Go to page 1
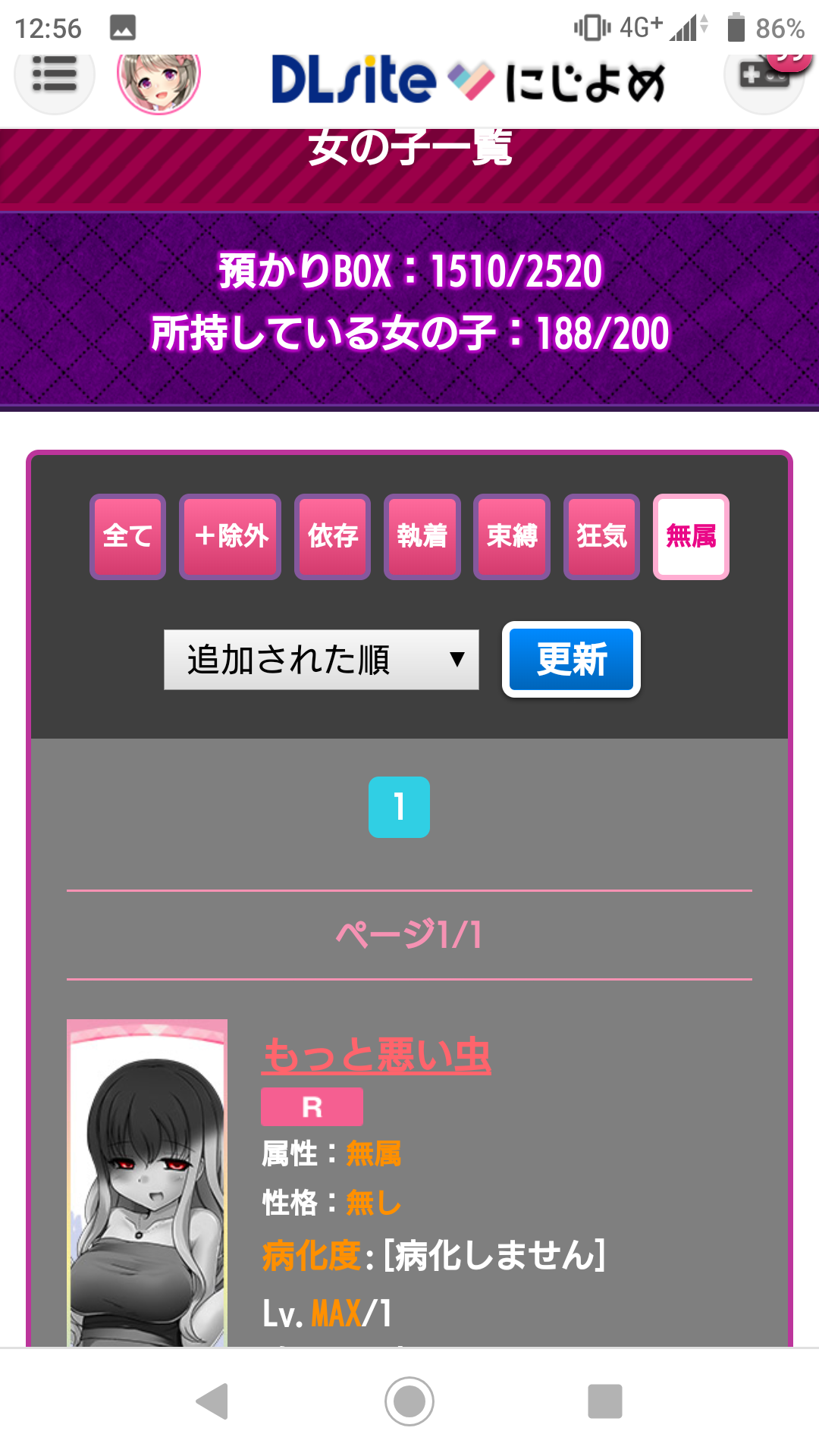Viewport: 819px width, 1456px height. click(x=399, y=807)
